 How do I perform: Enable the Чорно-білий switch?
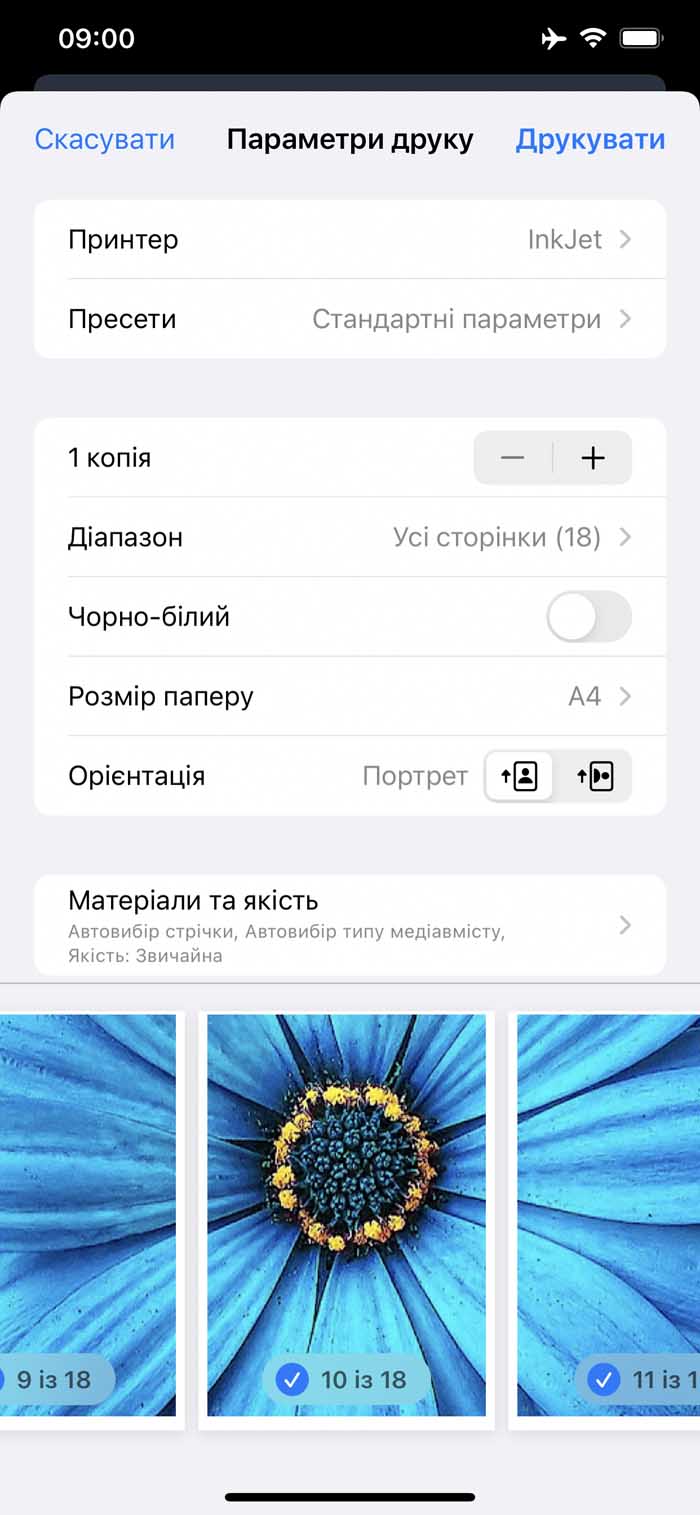589,616
